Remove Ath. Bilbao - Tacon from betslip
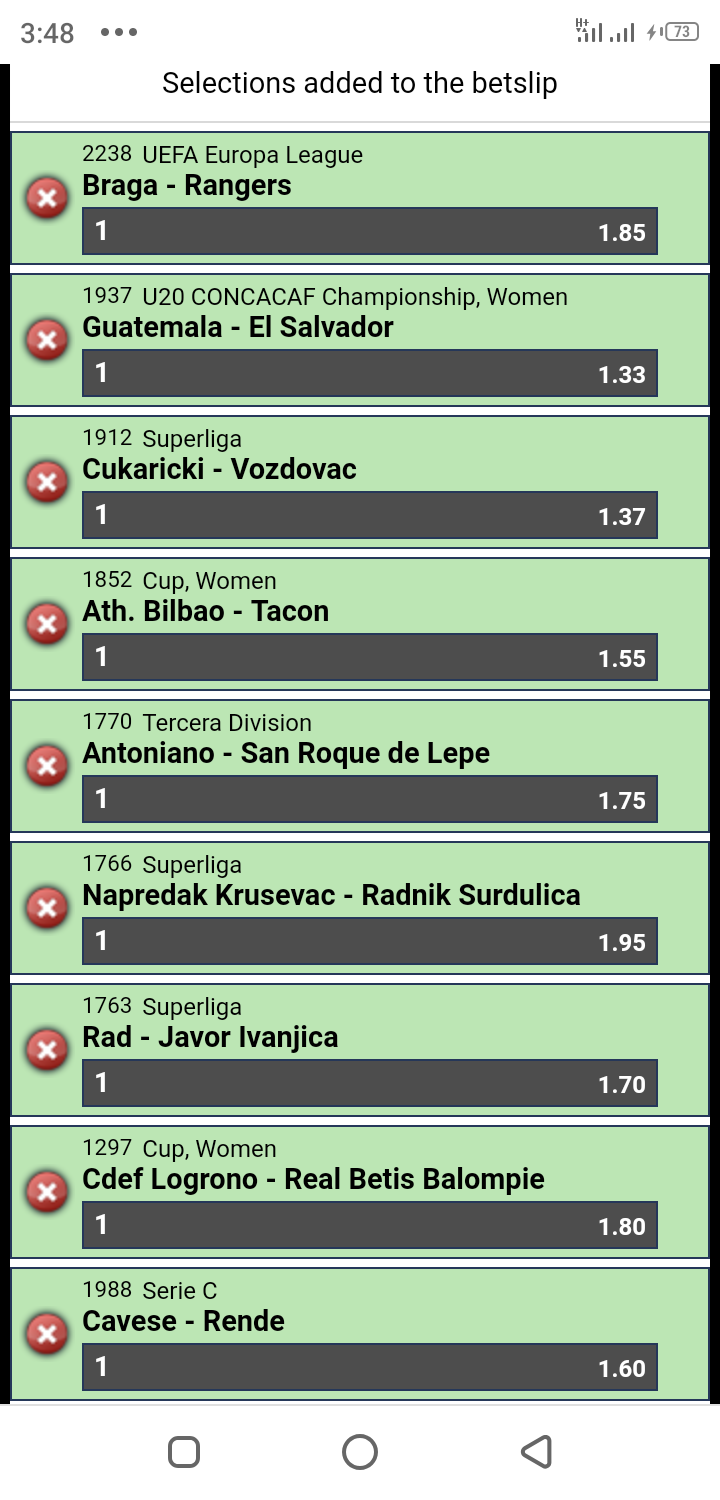The width and height of the screenshot is (720, 1500). tap(46, 623)
